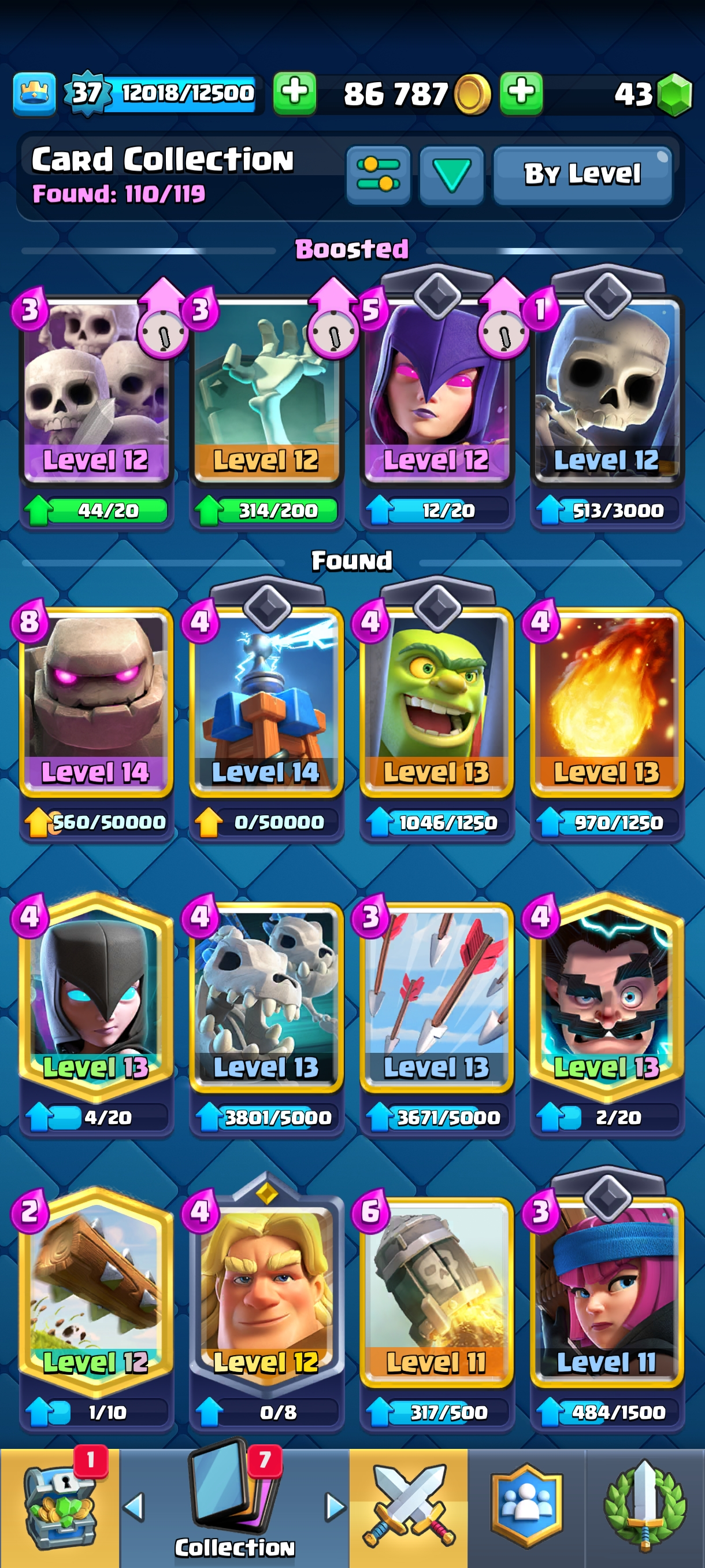Open the Clan social tab
Screen dimensions: 705x1568
pyautogui.click(x=526, y=1507)
